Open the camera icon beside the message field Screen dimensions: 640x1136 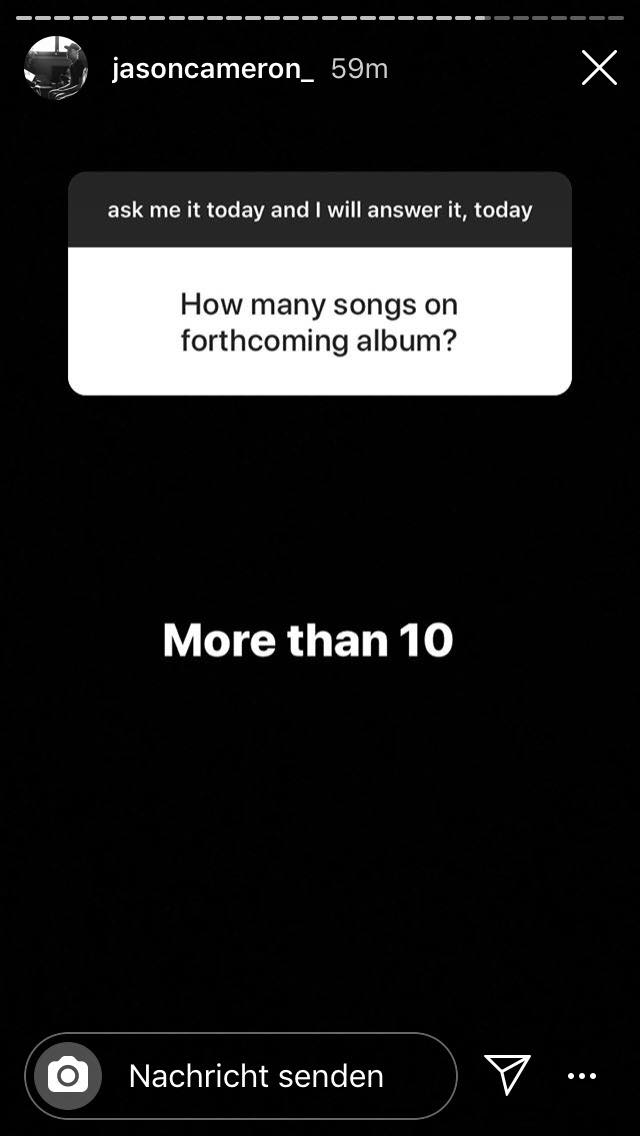68,1076
